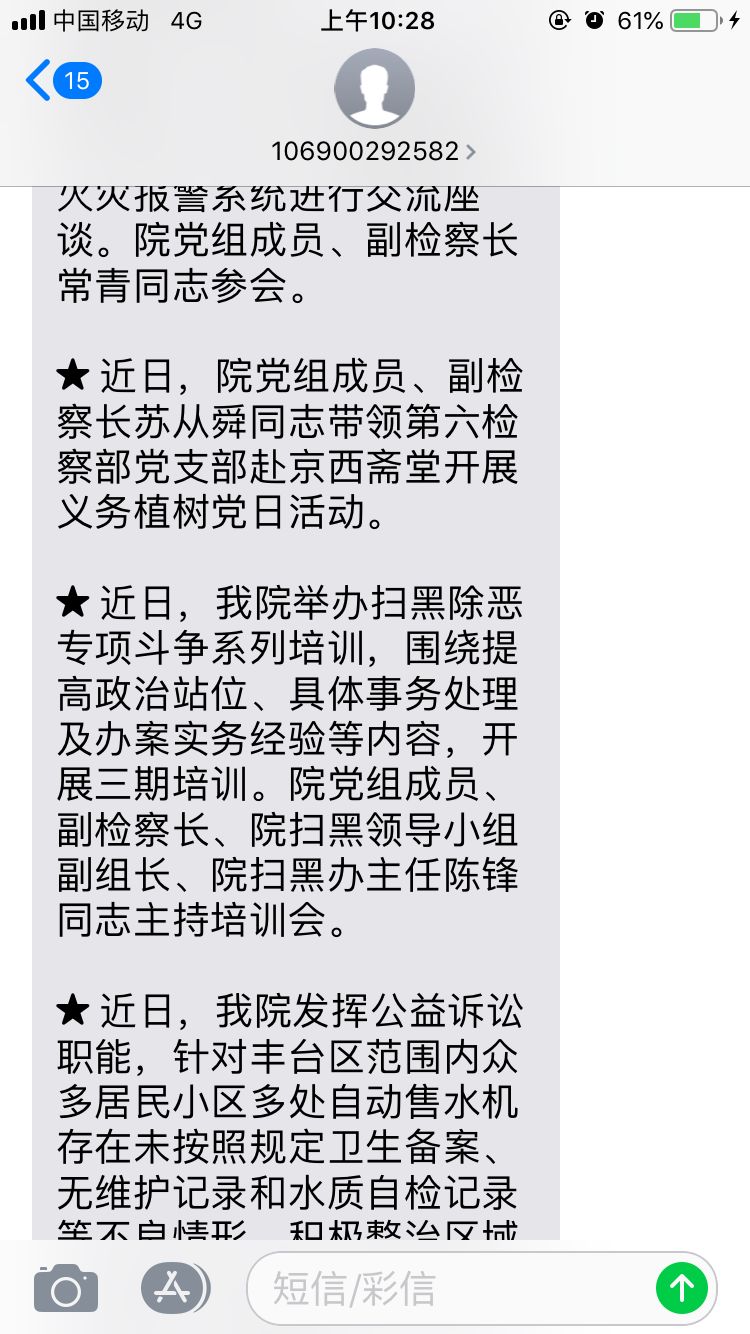The height and width of the screenshot is (1334, 750).
Task: Tap the contact avatar silhouette
Action: pos(374,88)
